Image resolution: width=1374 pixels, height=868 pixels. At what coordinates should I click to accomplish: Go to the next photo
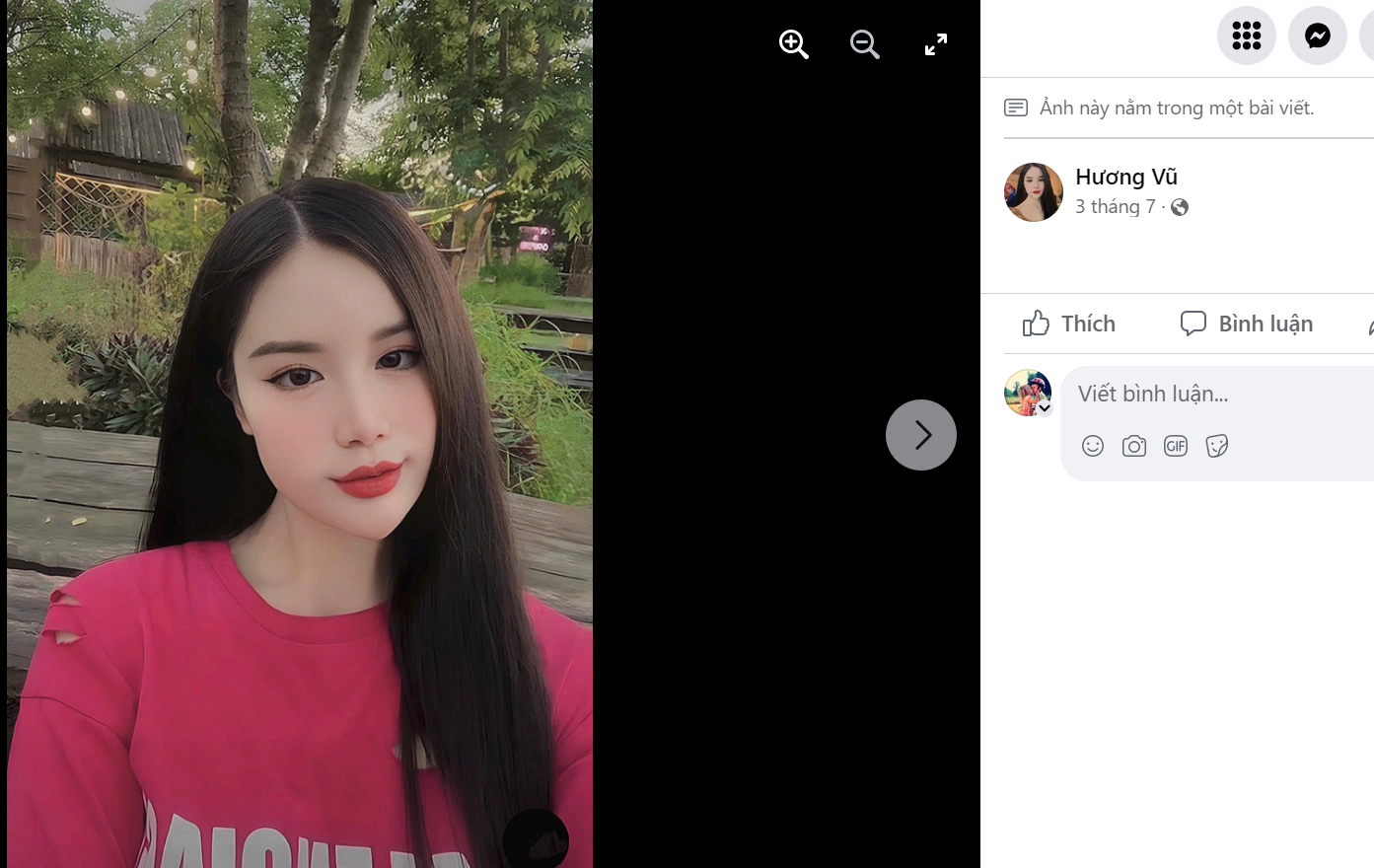click(x=920, y=435)
